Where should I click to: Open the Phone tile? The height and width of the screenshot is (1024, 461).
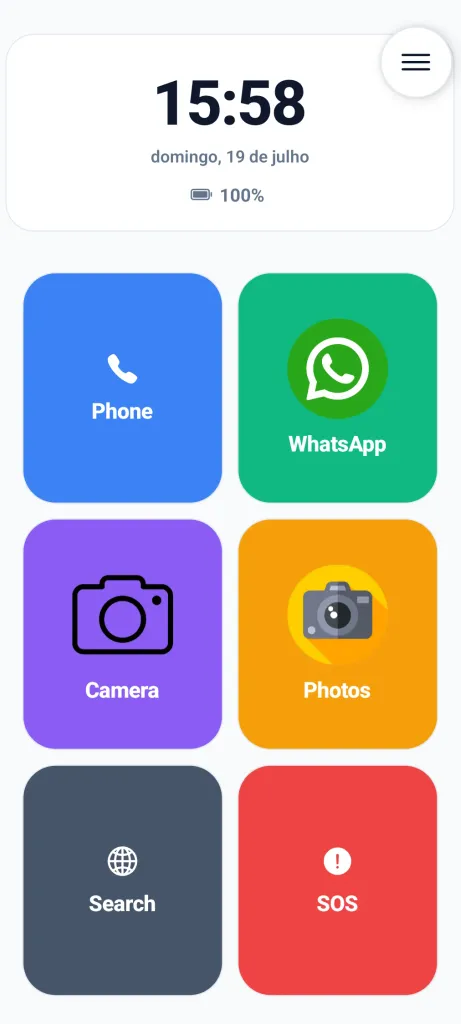pyautogui.click(x=123, y=388)
